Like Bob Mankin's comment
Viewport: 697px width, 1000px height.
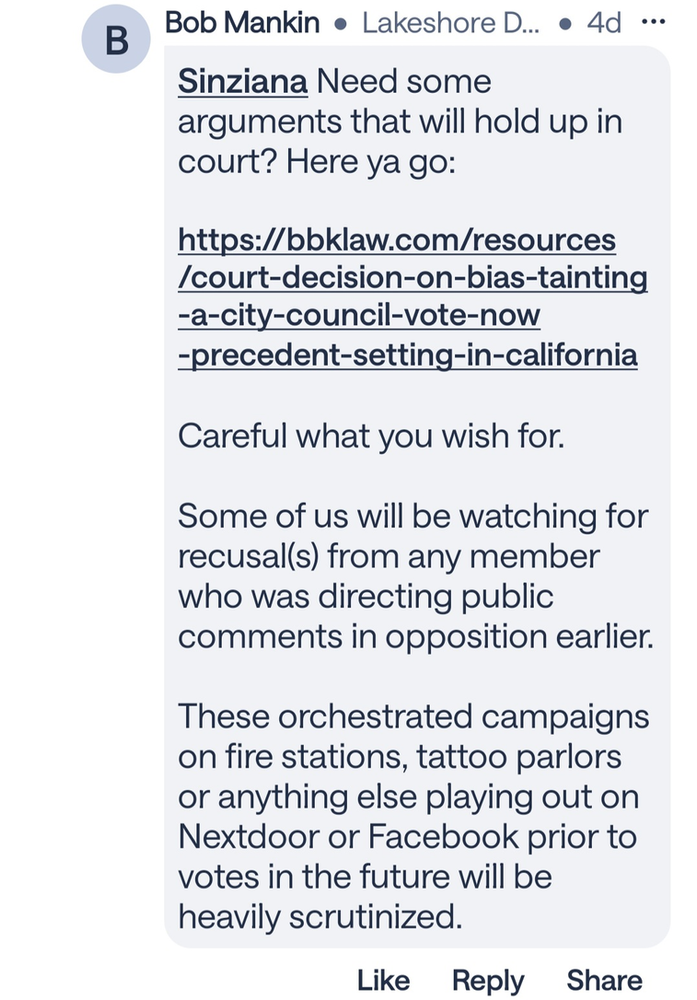[383, 979]
